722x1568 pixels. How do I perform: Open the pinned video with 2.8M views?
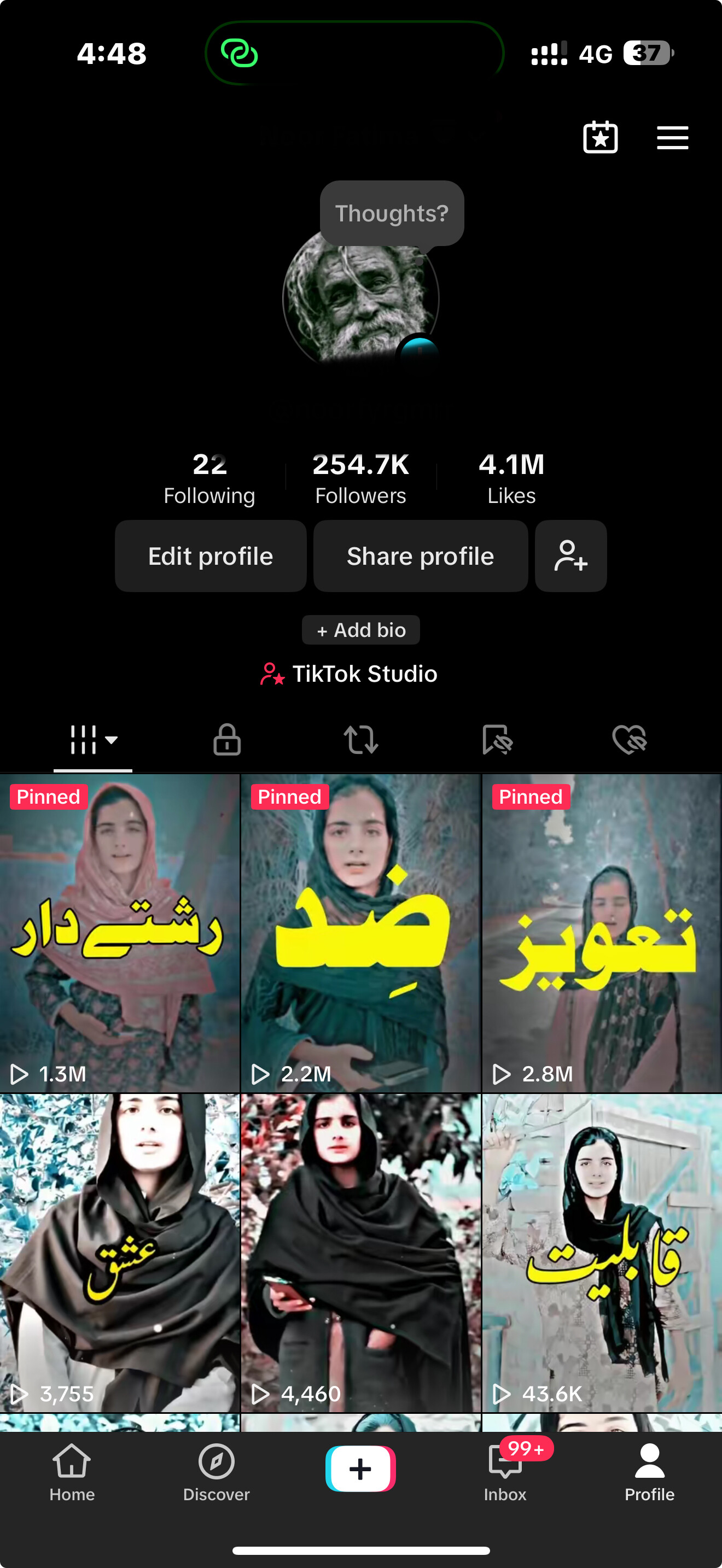(x=602, y=933)
